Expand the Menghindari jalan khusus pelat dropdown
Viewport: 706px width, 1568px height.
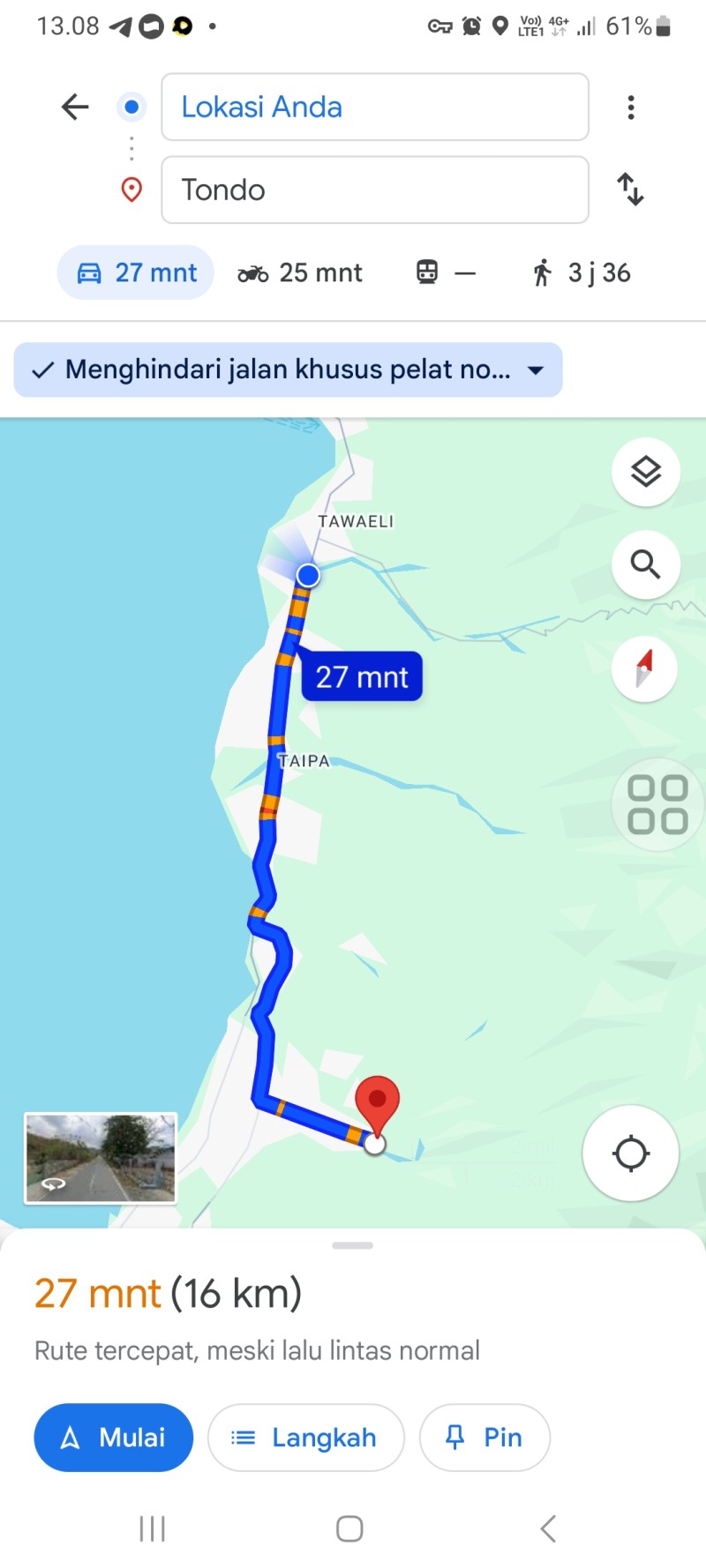(288, 370)
